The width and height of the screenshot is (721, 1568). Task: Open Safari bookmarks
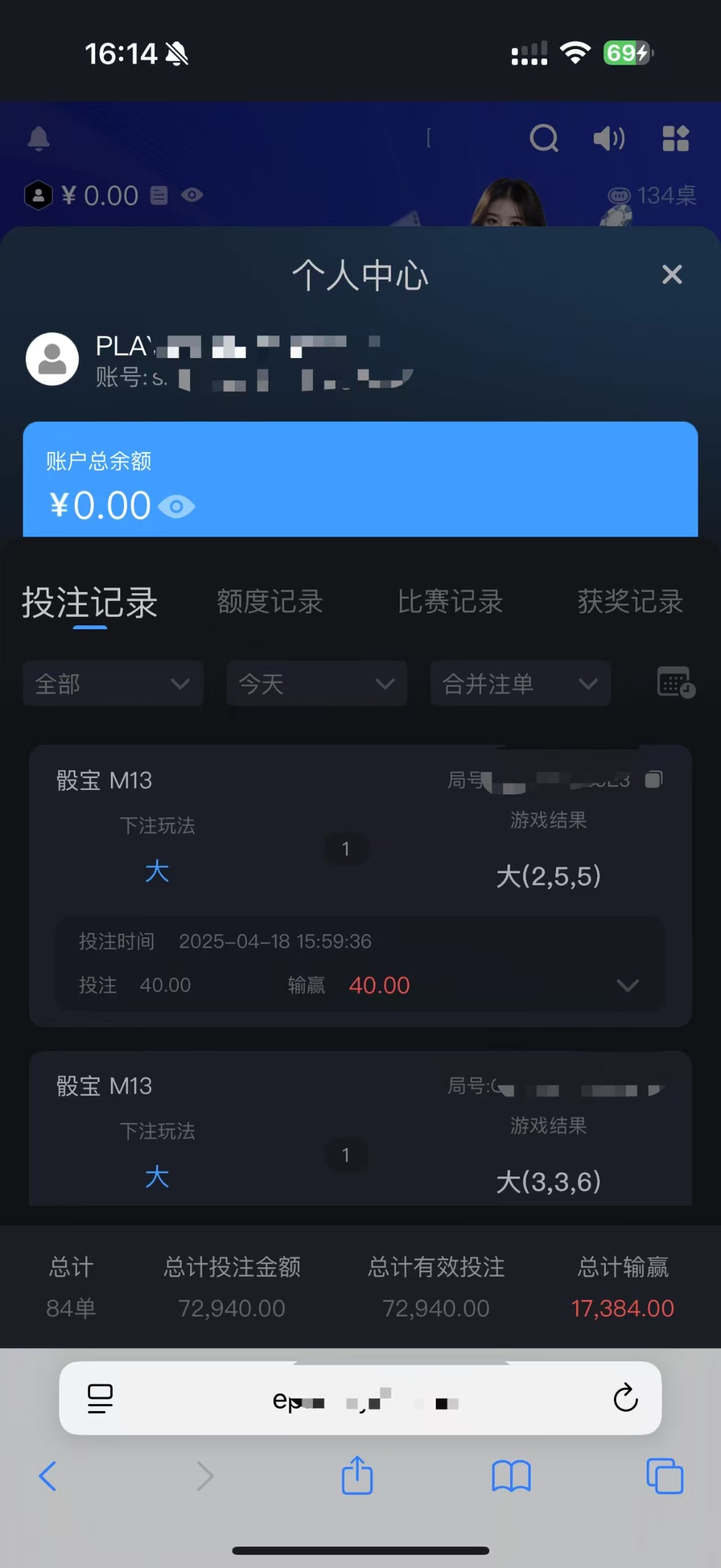click(x=511, y=1476)
